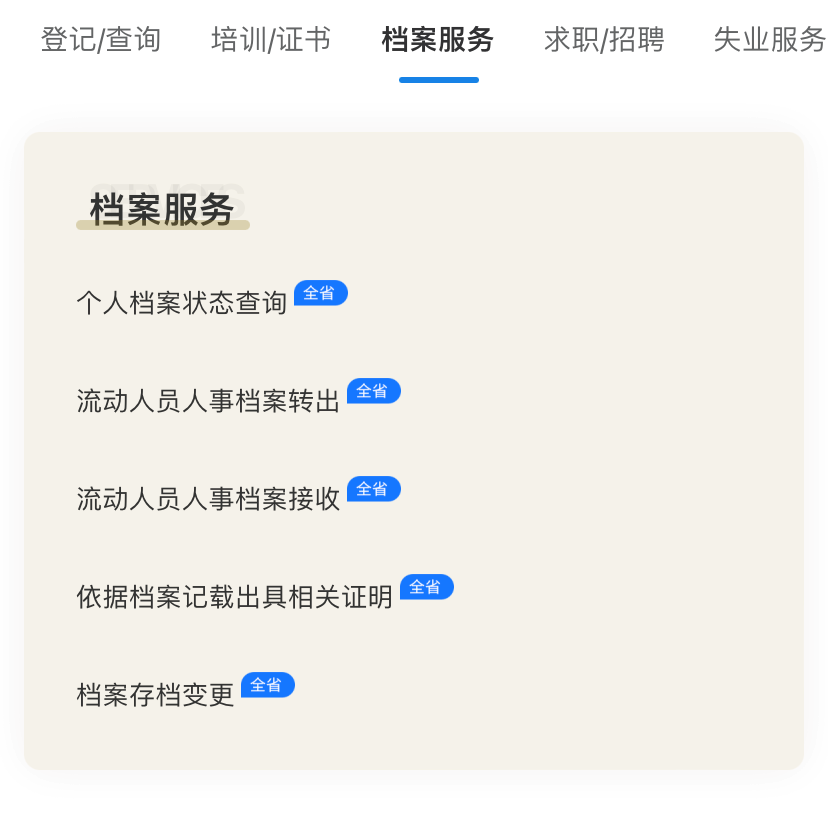Switch to the 登记/查询 tab
Image resolution: width=828 pixels, height=821 pixels.
click(x=100, y=40)
